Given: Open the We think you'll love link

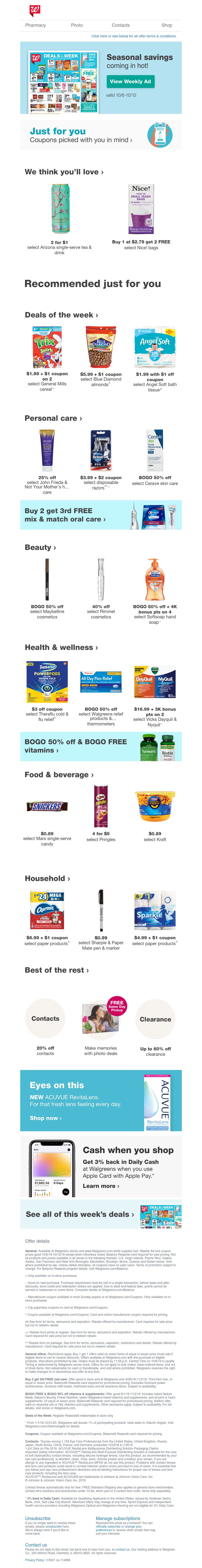Looking at the screenshot, I should click(64, 172).
